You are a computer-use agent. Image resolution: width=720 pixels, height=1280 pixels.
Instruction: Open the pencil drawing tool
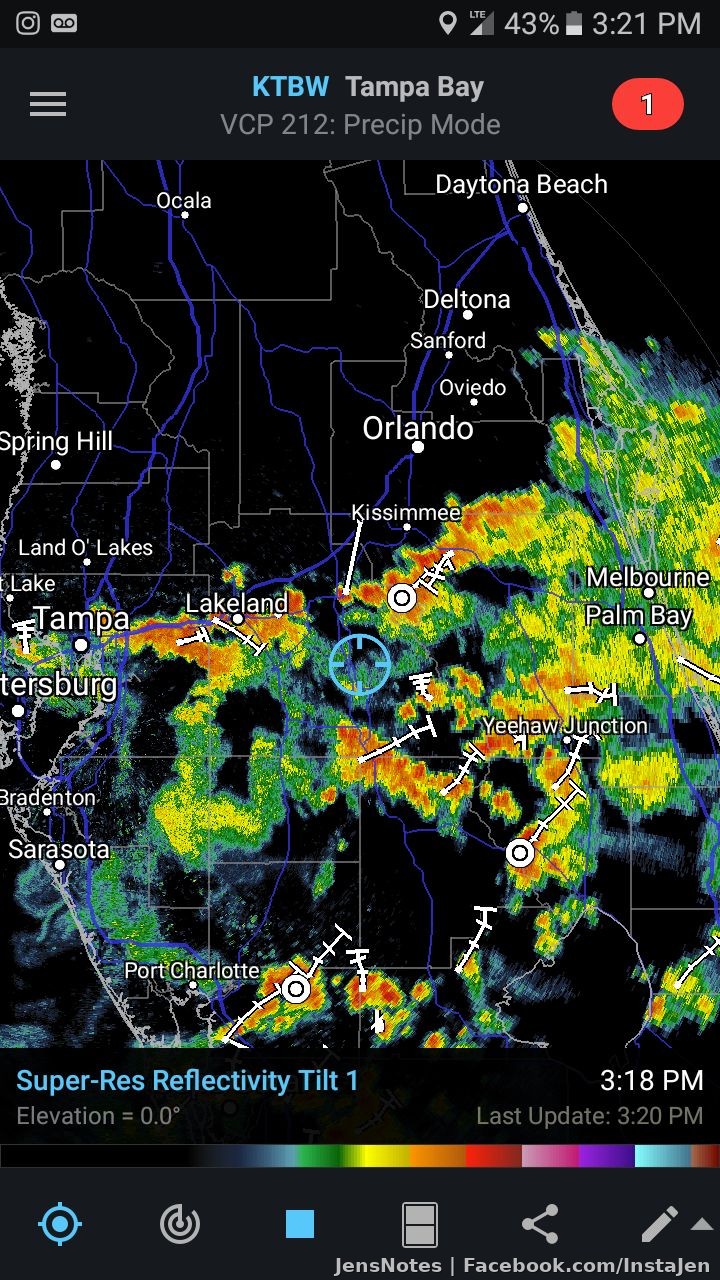point(660,1223)
